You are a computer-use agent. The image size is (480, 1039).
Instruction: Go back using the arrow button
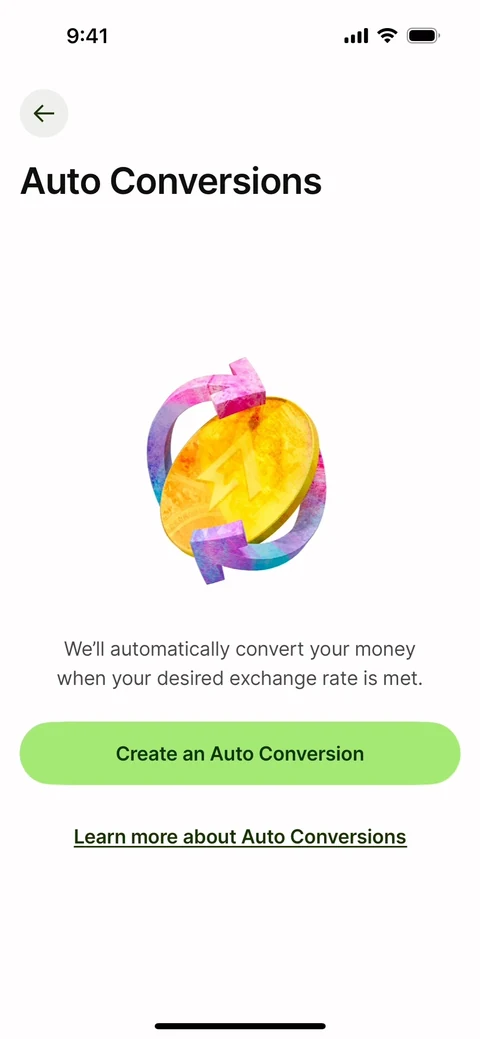pos(44,113)
